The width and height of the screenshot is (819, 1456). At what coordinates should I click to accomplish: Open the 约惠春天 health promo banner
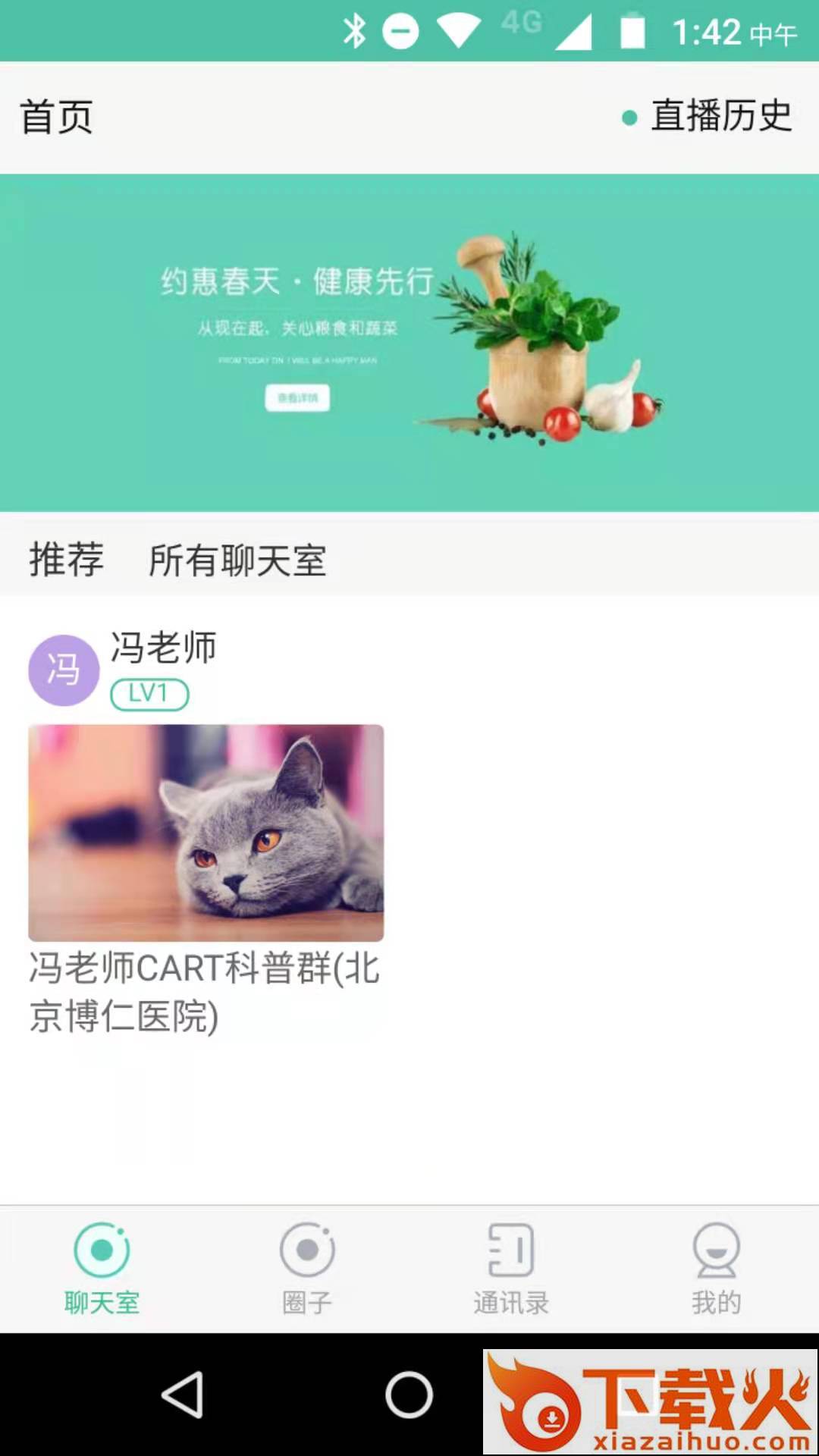[x=409, y=343]
